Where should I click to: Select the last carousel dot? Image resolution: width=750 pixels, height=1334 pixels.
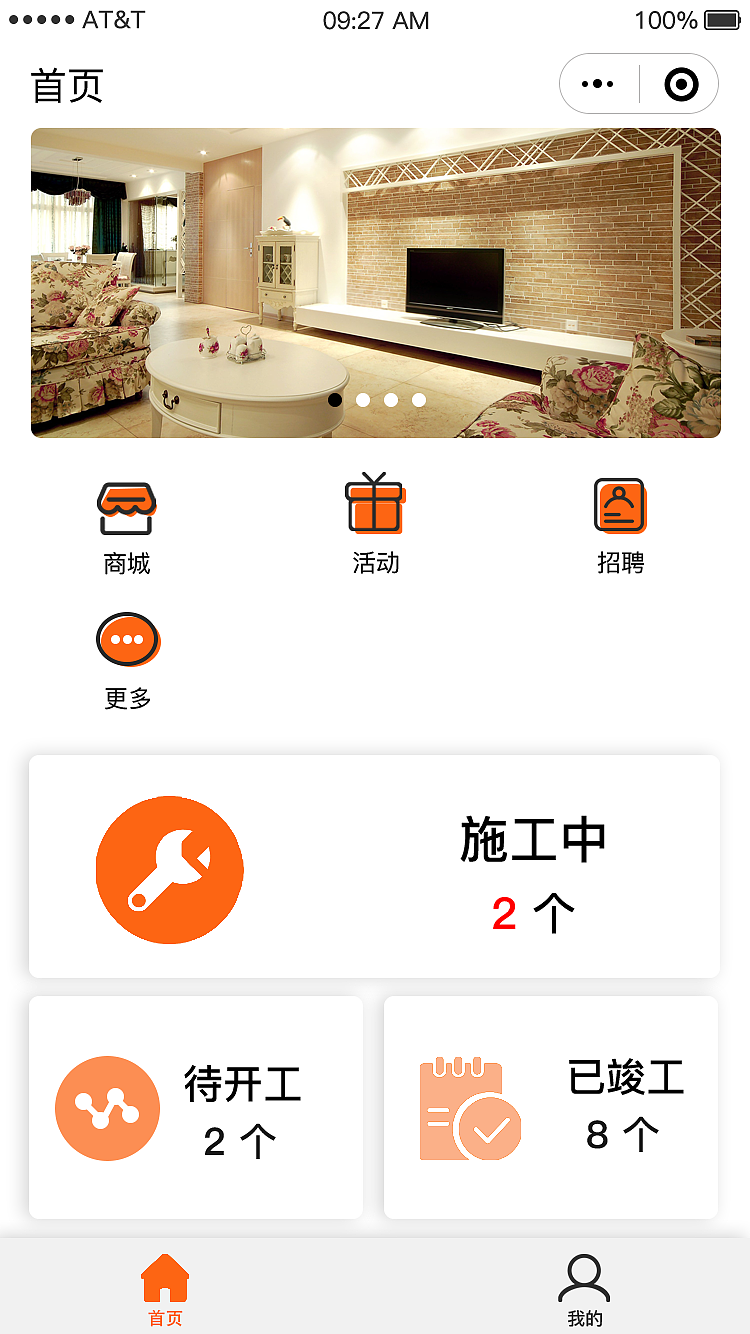click(418, 400)
